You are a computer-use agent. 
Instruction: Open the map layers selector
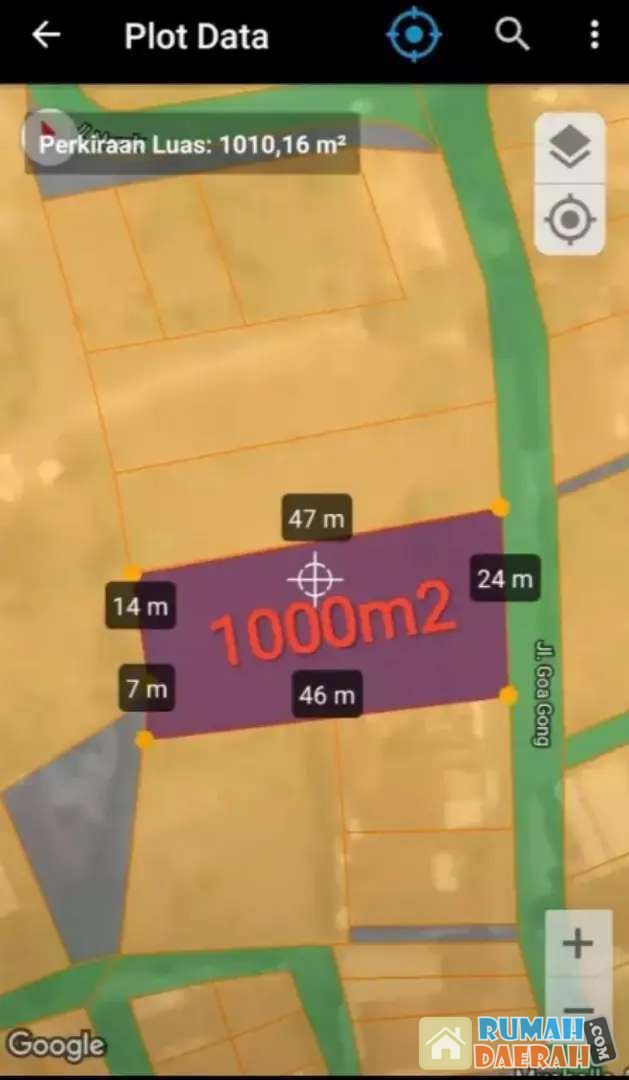pos(570,148)
